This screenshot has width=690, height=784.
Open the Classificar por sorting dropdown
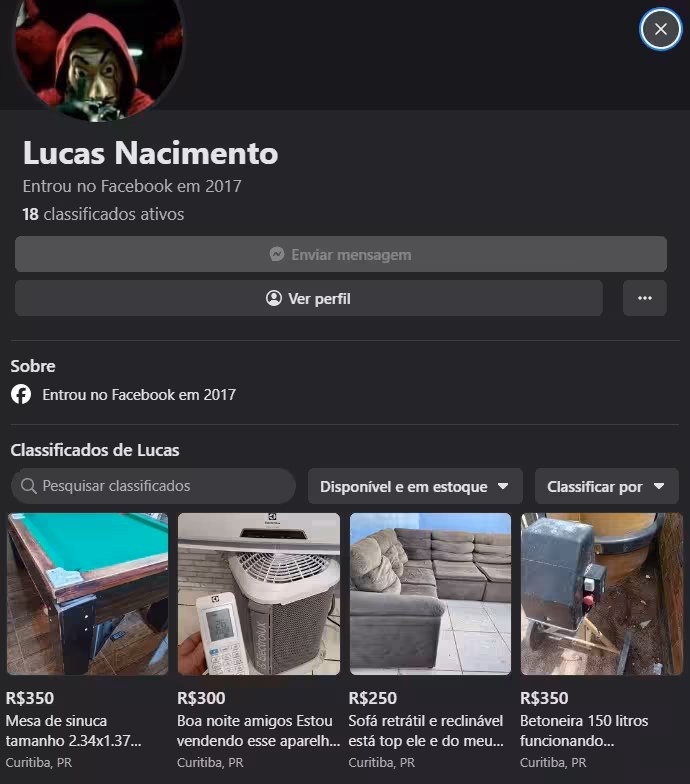pos(606,487)
